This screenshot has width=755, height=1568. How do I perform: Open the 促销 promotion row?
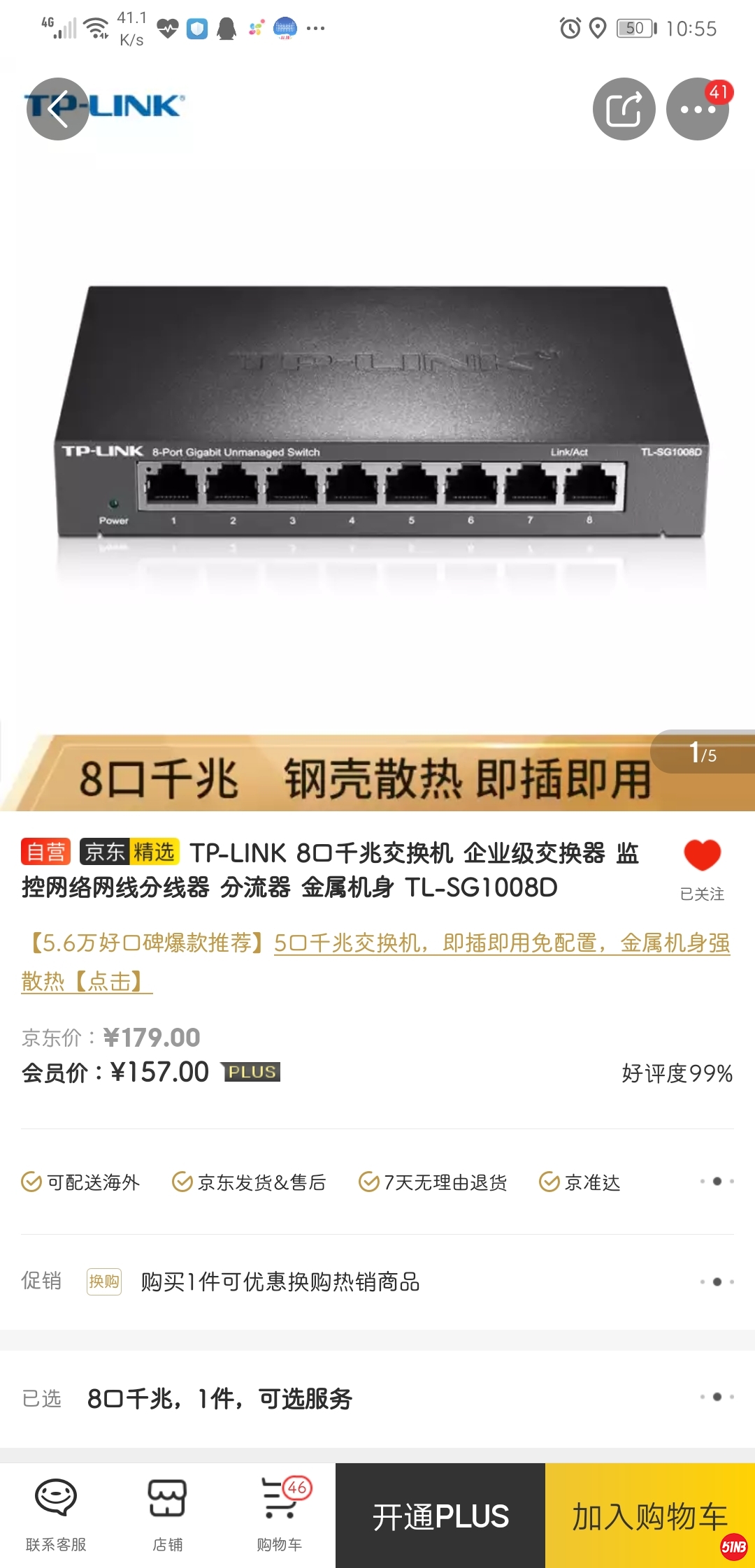[377, 1282]
